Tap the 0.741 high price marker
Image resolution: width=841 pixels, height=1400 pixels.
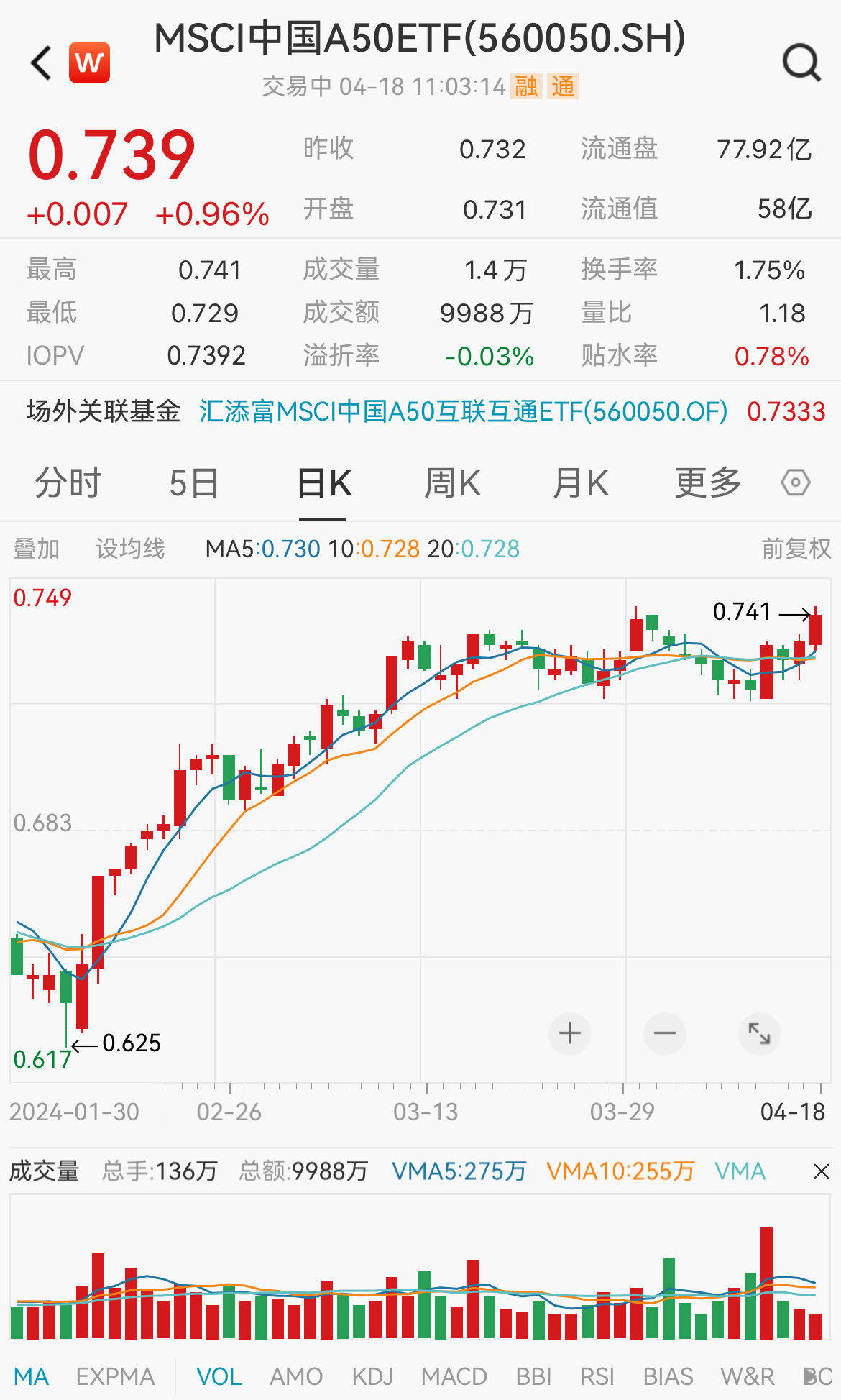coord(741,612)
